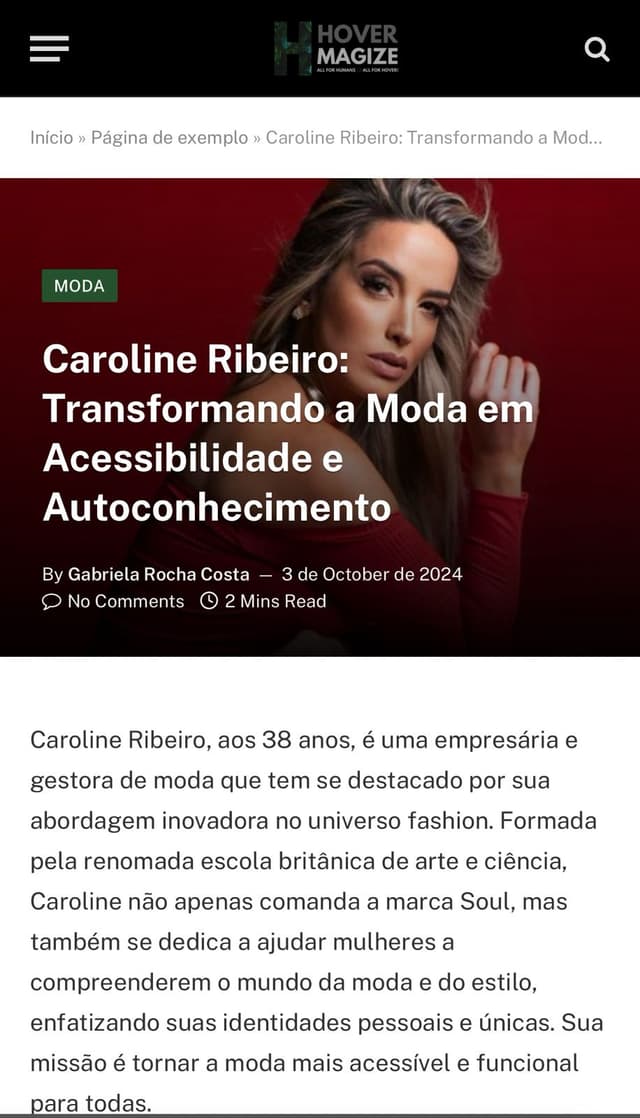Open the Início breadcrumb link
The width and height of the screenshot is (640, 1118).
coord(51,137)
